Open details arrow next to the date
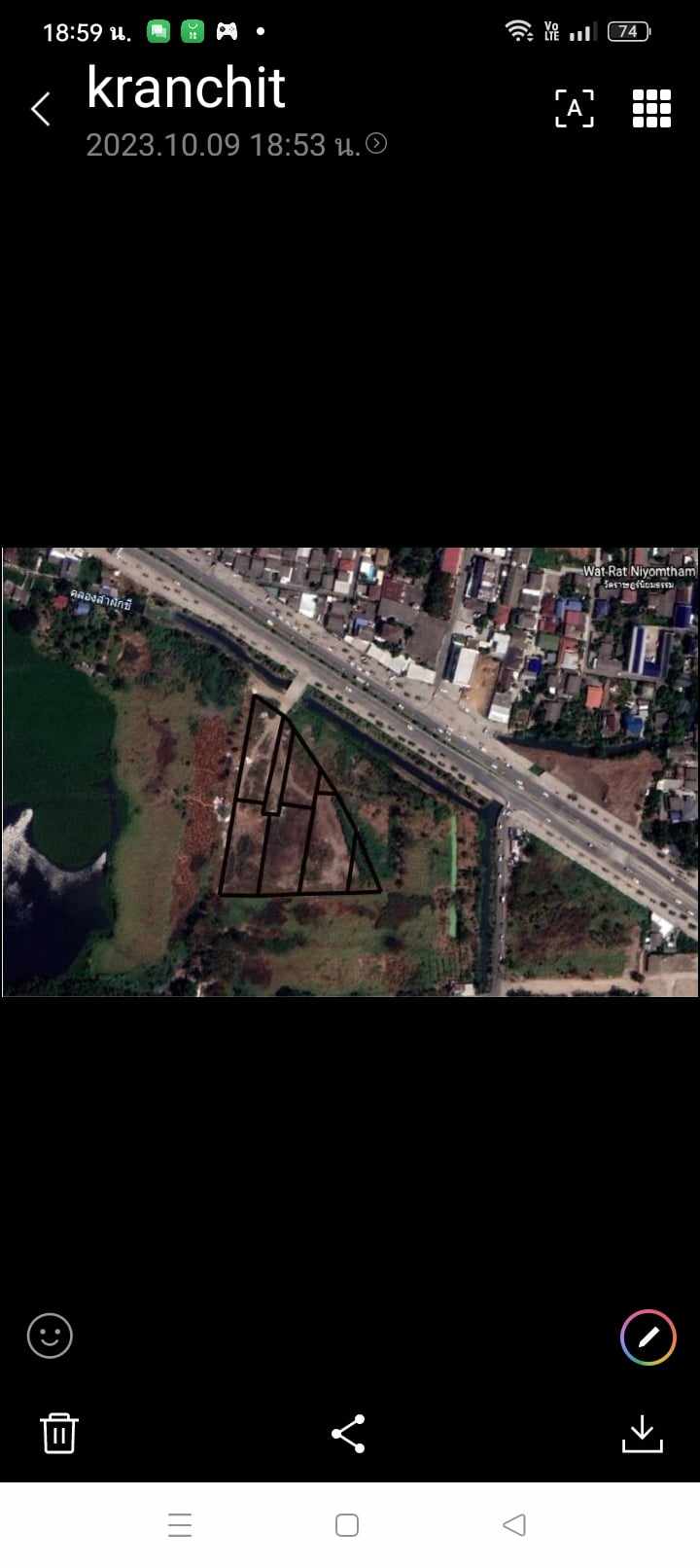Viewport: 700px width, 1568px height. (376, 144)
